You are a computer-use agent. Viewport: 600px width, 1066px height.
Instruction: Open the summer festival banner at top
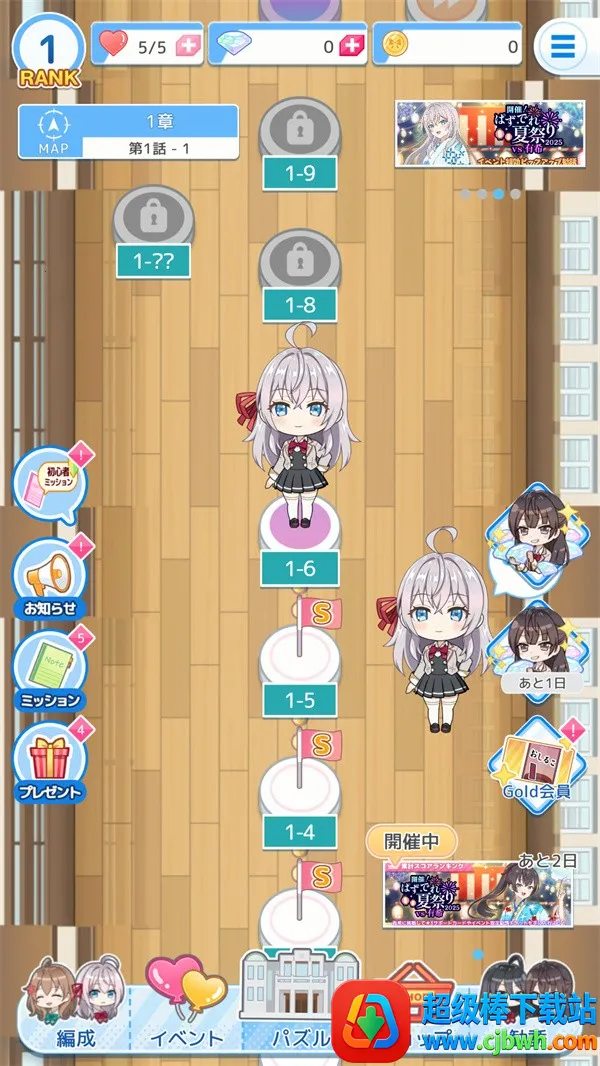click(470, 133)
